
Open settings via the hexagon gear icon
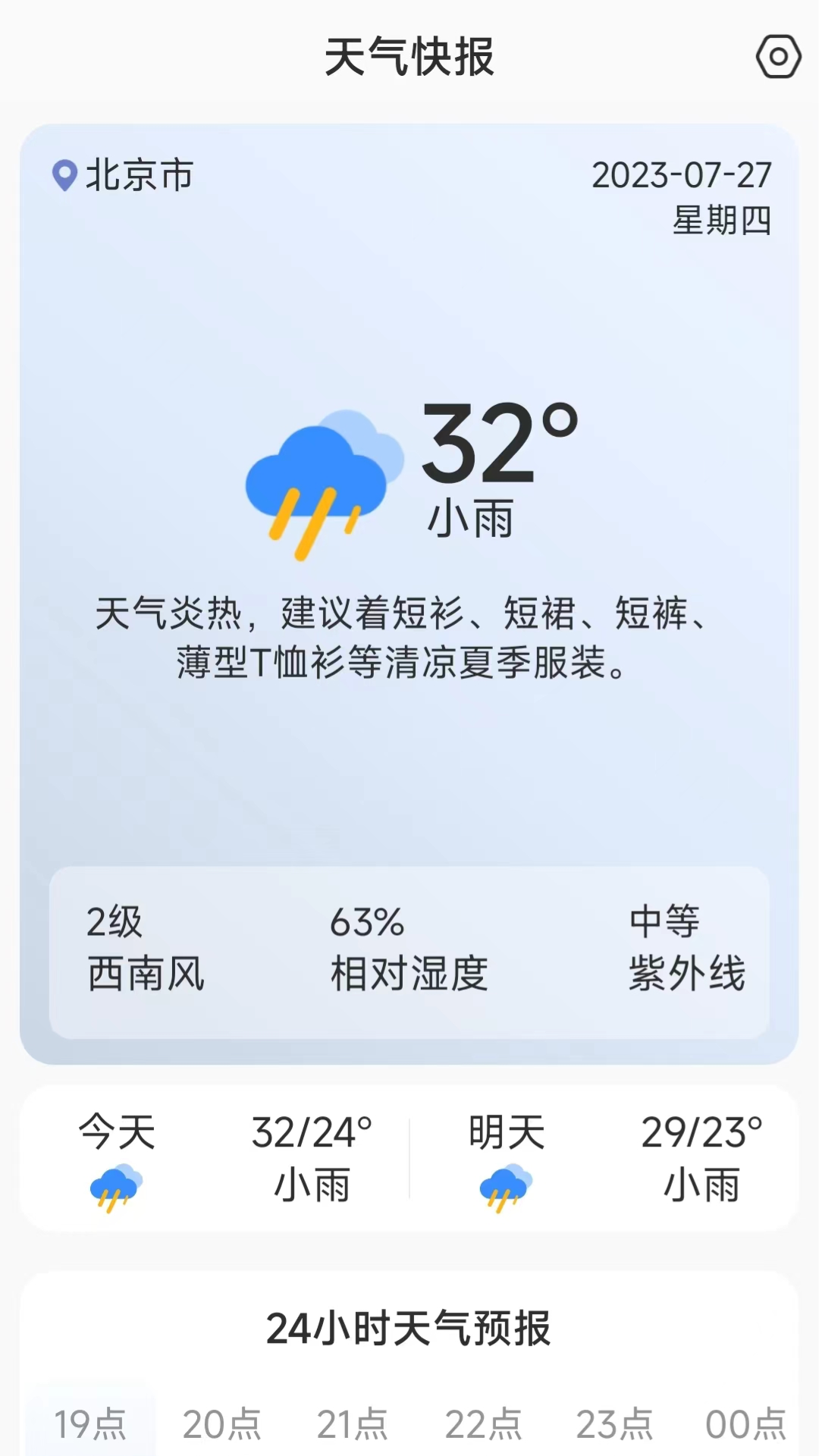(778, 56)
